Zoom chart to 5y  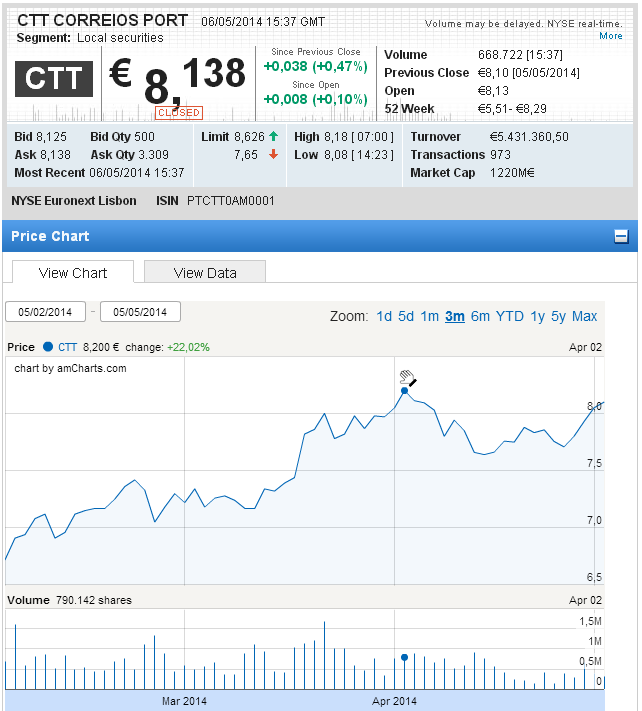(559, 316)
